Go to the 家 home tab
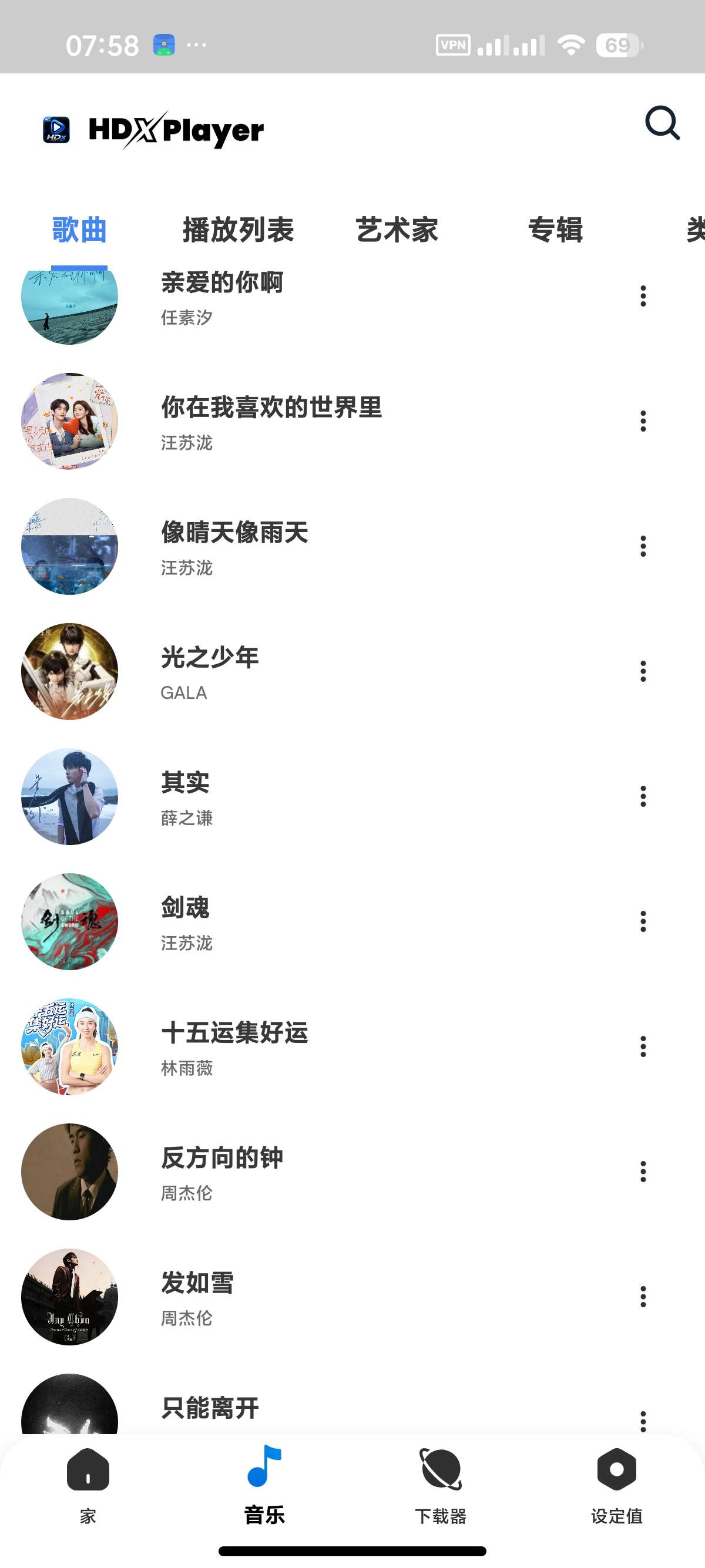The width and height of the screenshot is (705, 1568). (x=88, y=1486)
